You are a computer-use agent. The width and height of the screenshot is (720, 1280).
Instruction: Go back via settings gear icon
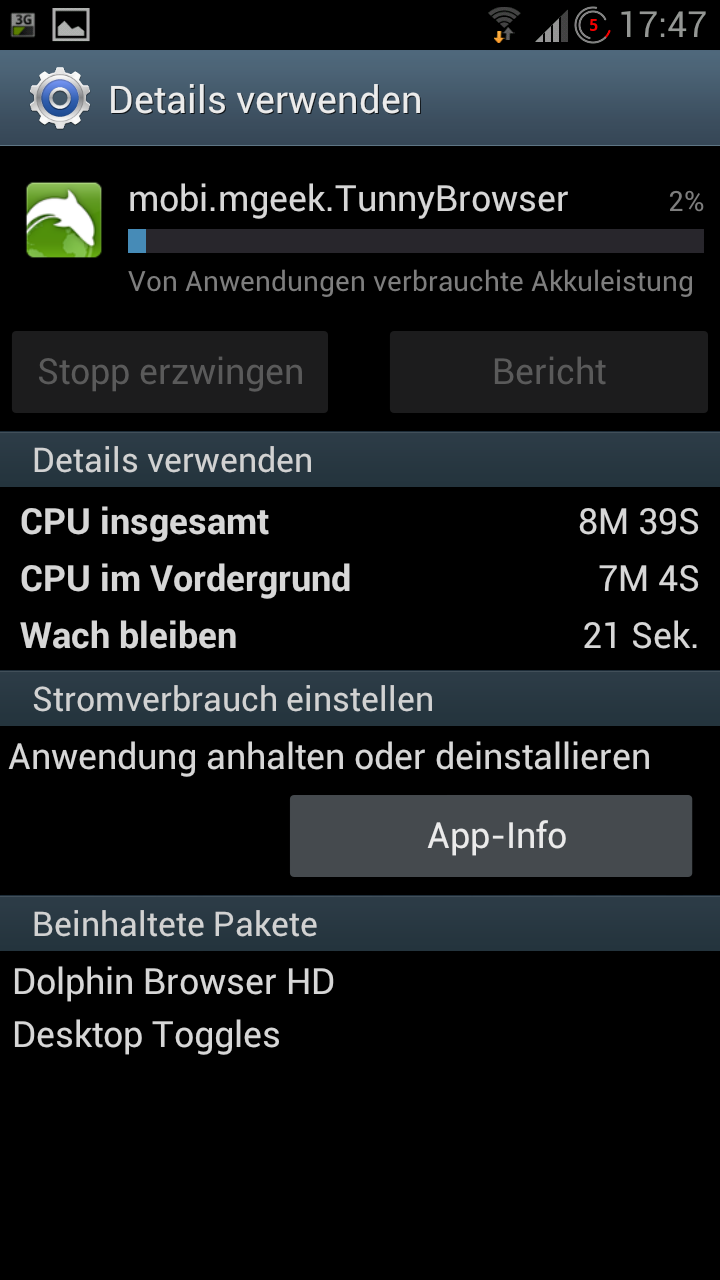[60, 99]
